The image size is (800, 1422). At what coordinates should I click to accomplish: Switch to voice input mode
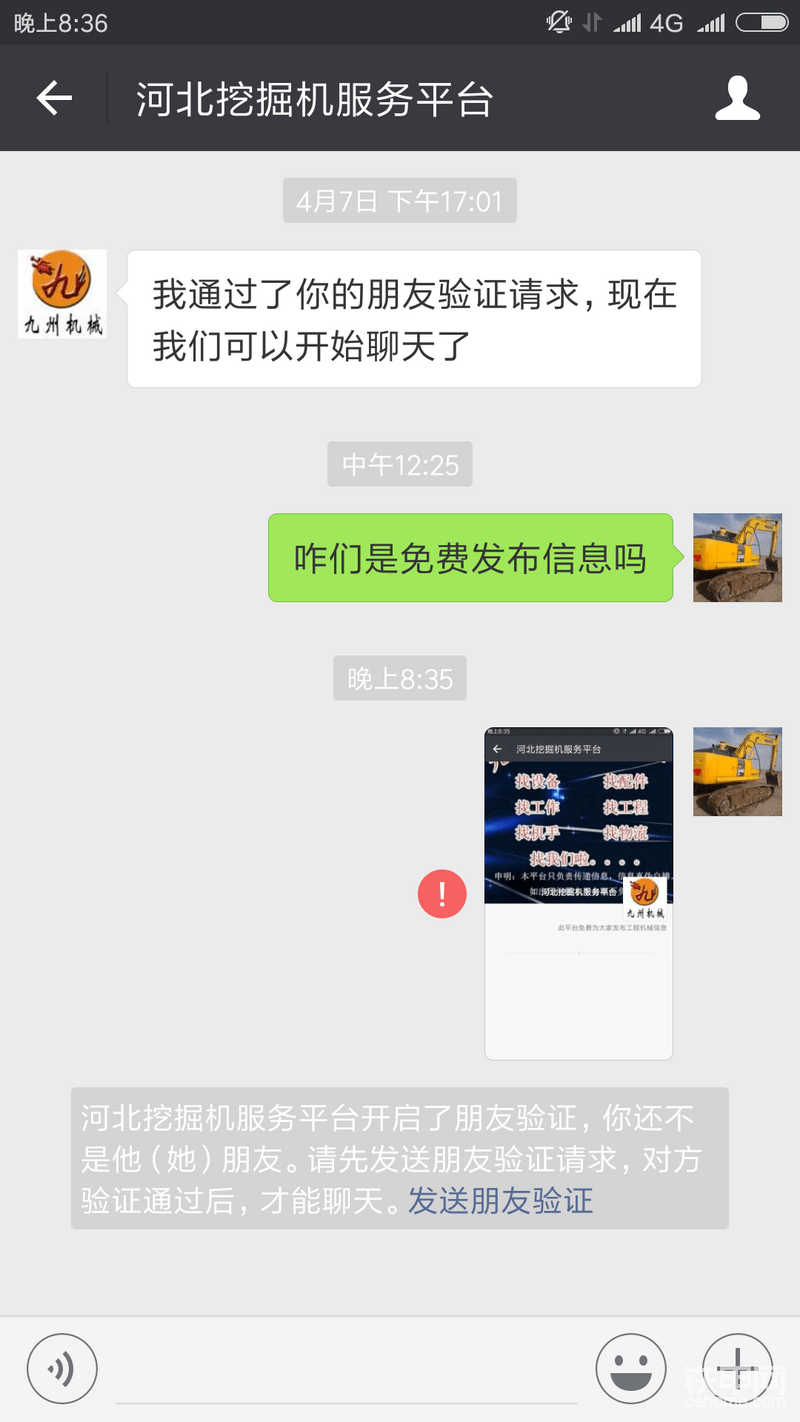pyautogui.click(x=62, y=1369)
